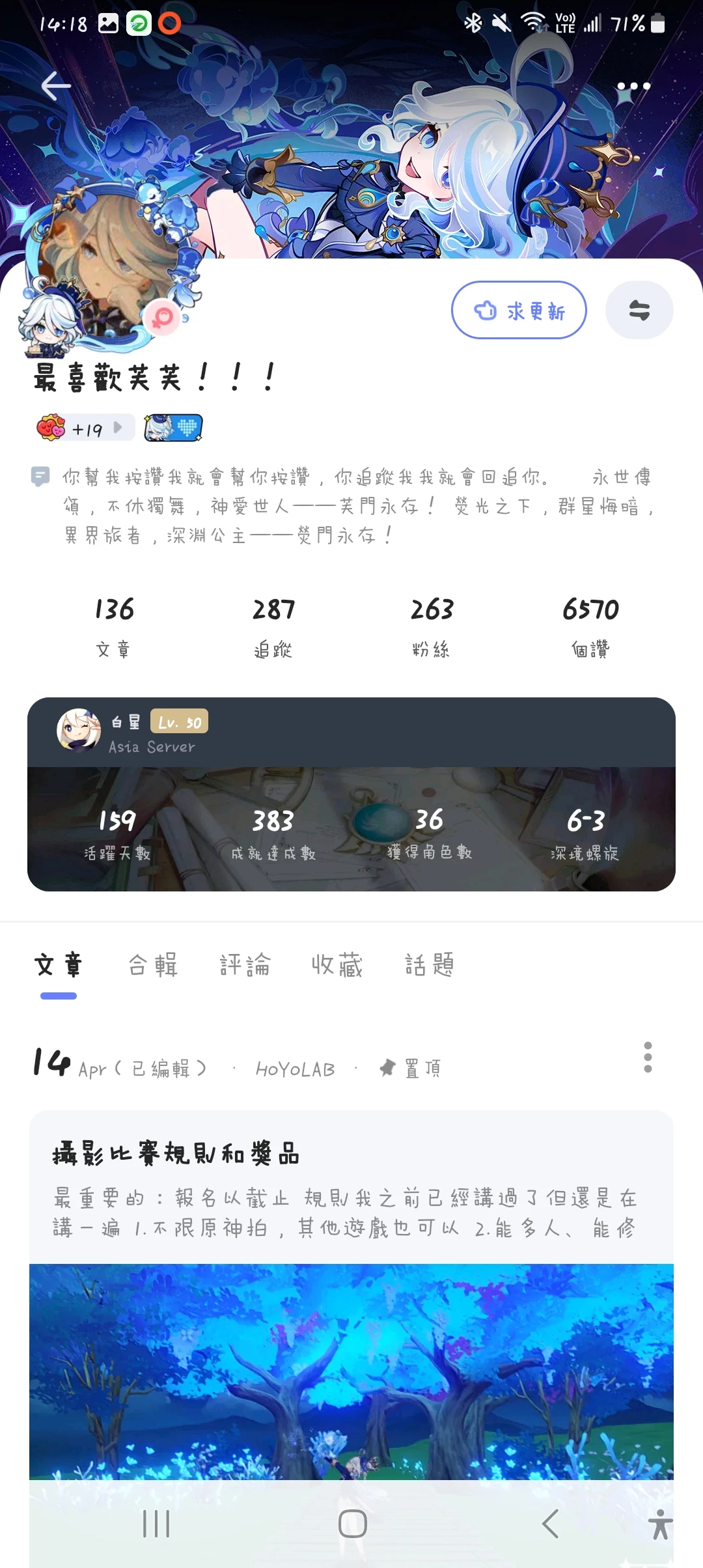Tap the 置頂 pin icon on the post
This screenshot has width=703, height=1568.
[x=387, y=1066]
